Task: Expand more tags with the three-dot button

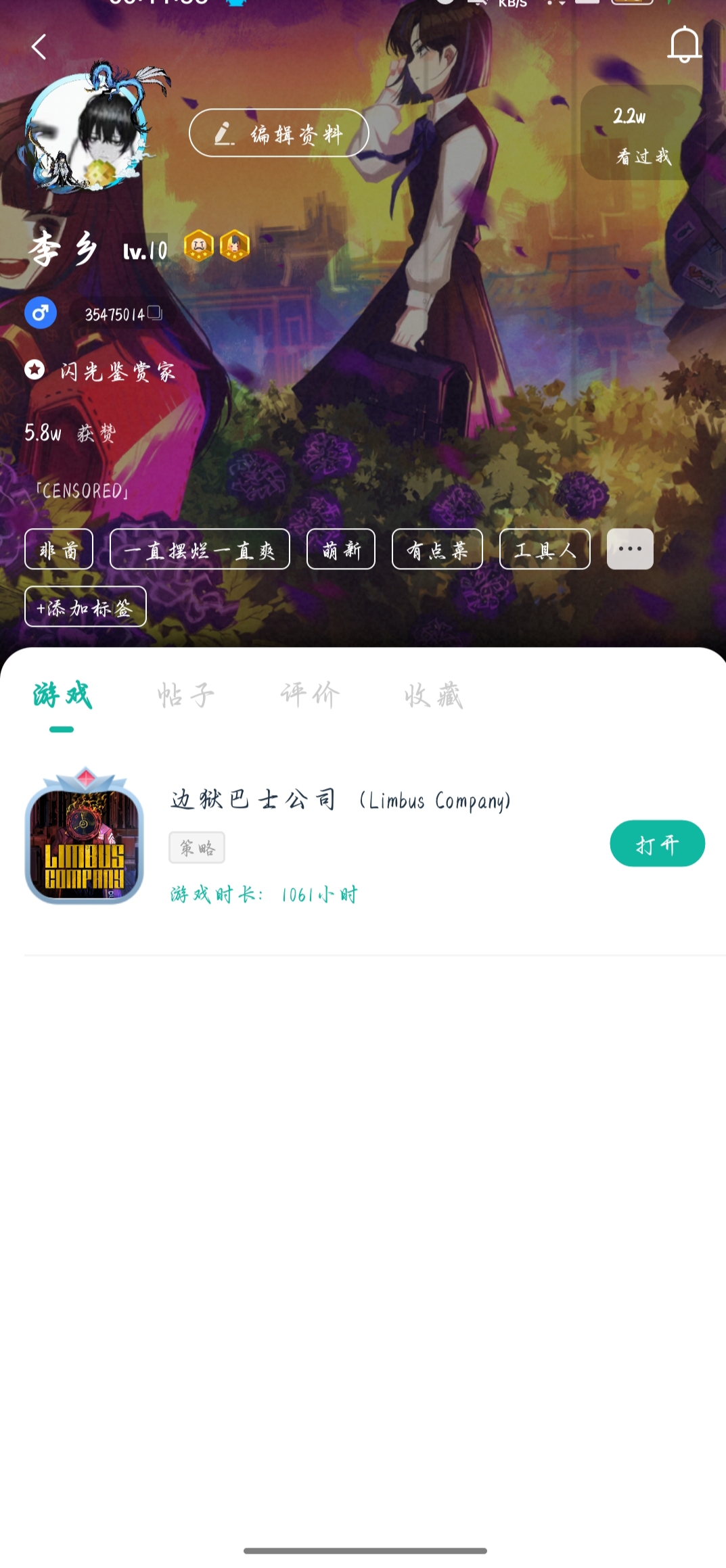Action: 630,549
